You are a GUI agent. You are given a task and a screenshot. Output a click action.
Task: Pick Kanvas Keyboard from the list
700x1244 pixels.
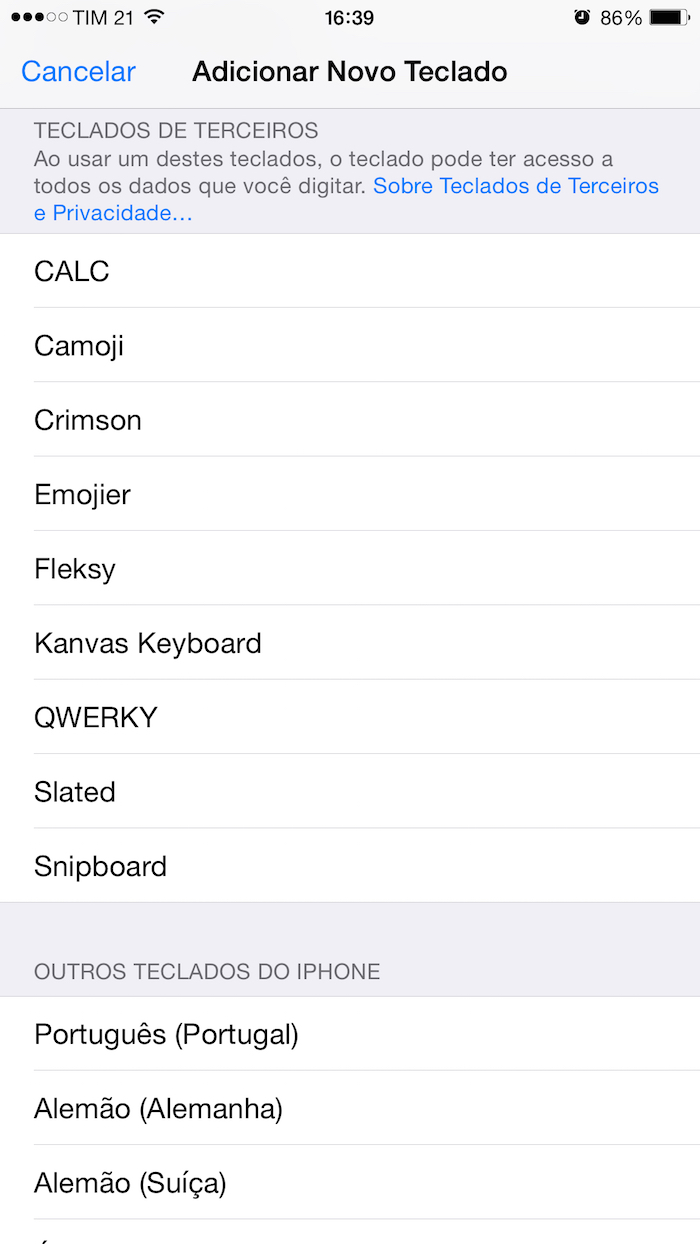click(x=350, y=642)
